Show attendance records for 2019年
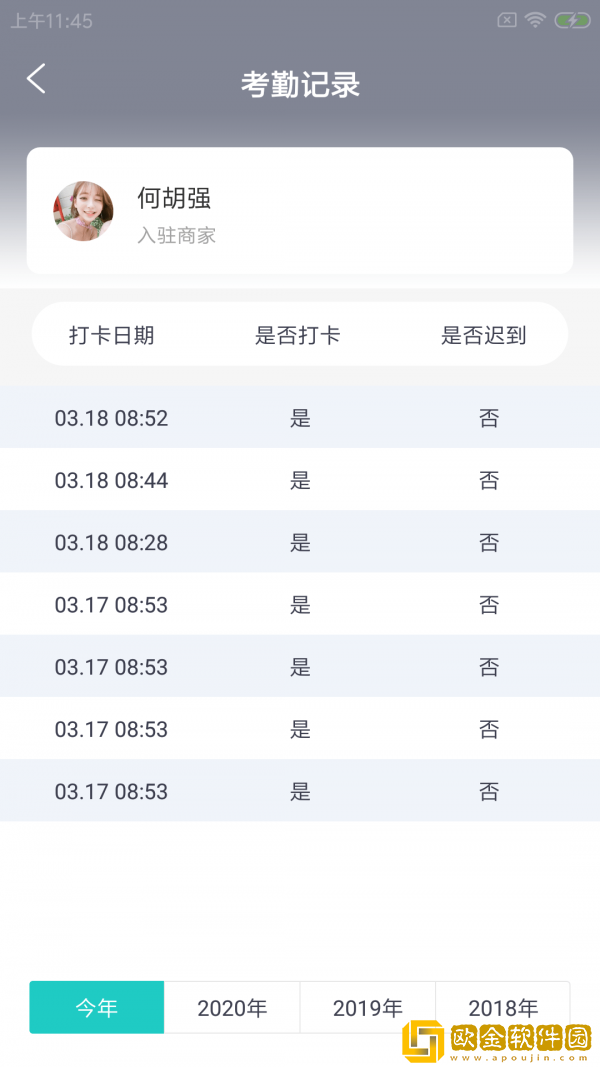This screenshot has height=1067, width=600. tap(367, 1007)
